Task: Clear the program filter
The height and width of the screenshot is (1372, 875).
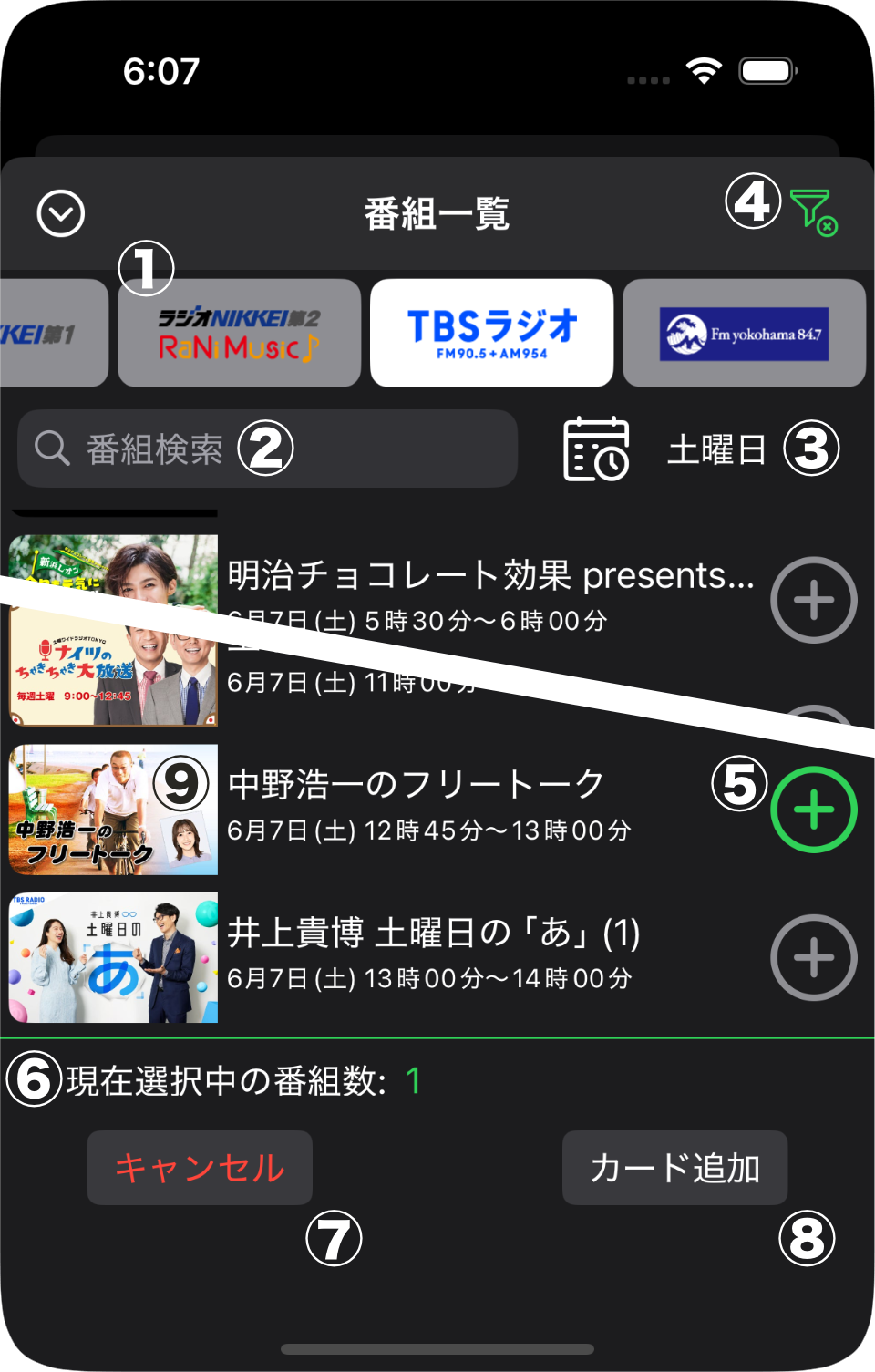Action: point(812,211)
